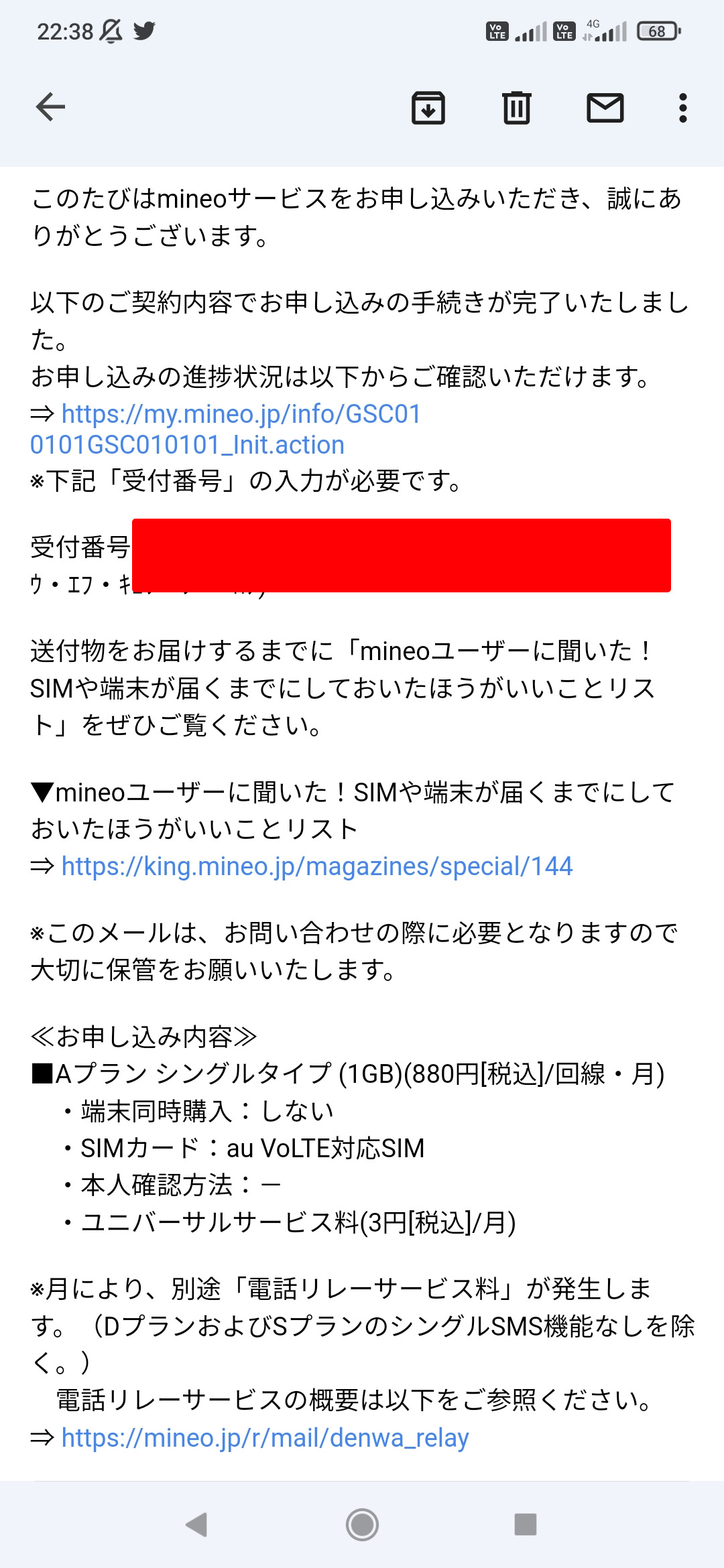Go back to the inbox
The height and width of the screenshot is (1568, 724).
click(50, 107)
